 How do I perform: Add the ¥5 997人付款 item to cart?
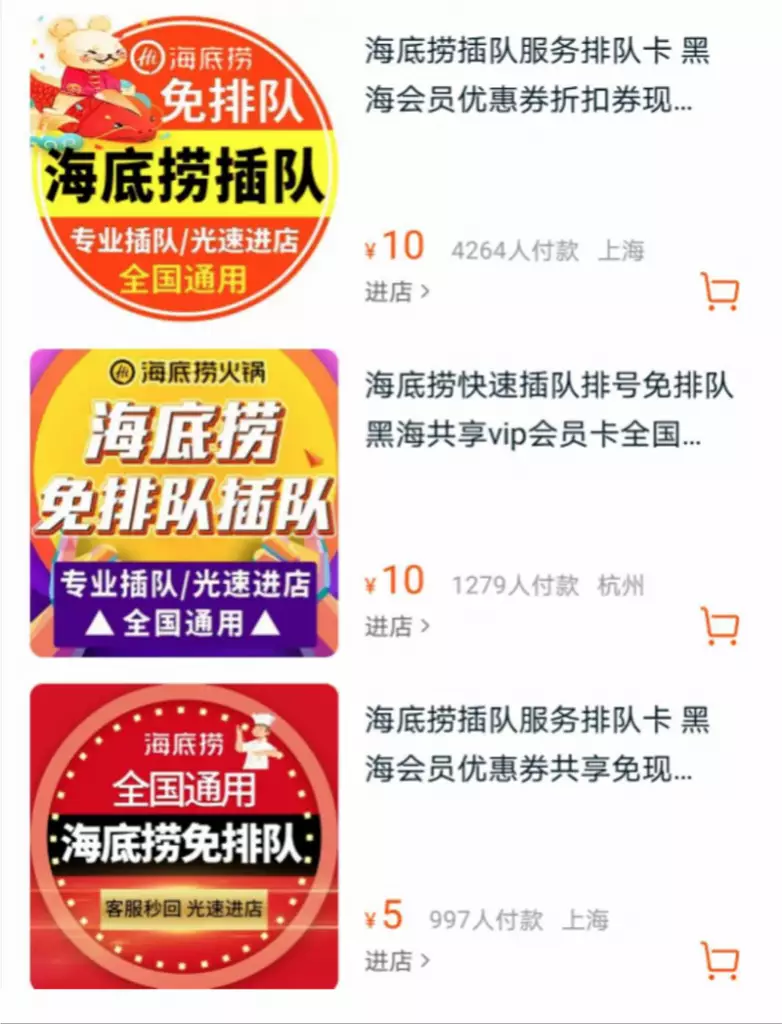(720, 961)
